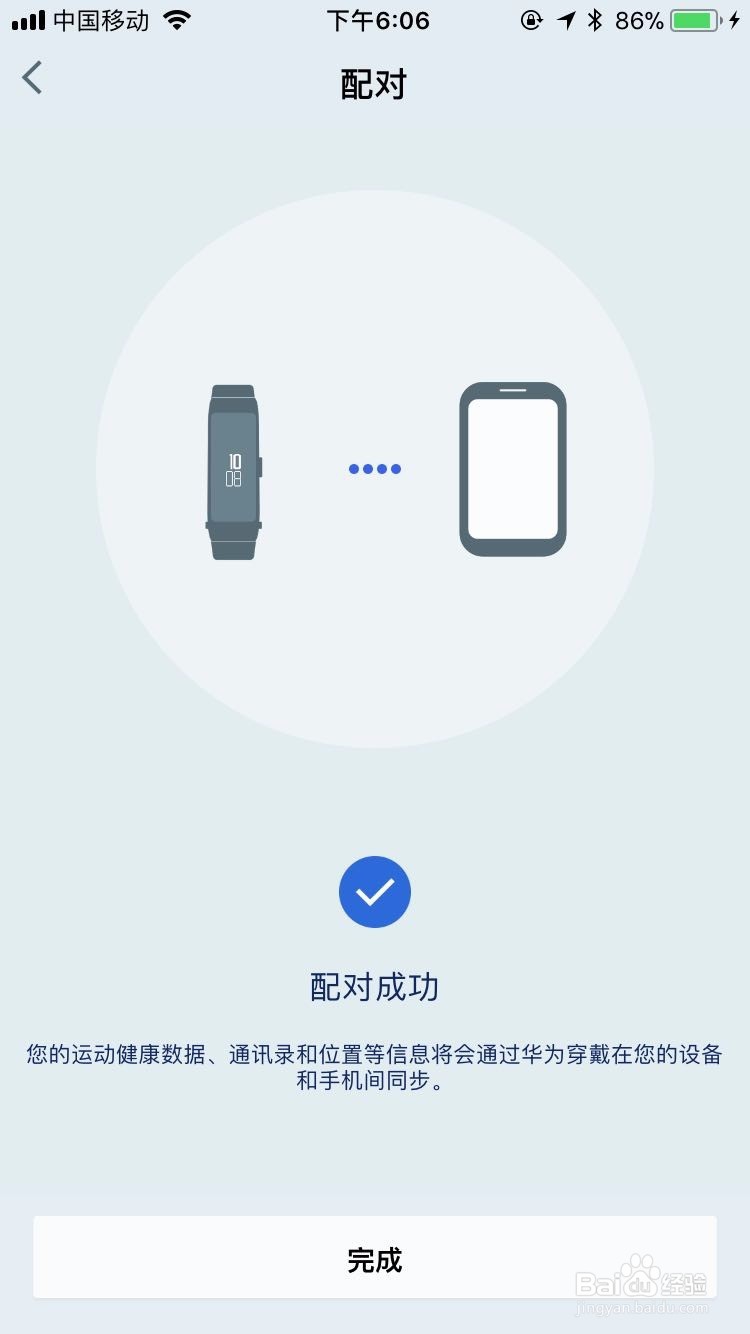Tap the blue checkmark success icon
The width and height of the screenshot is (750, 1334).
pyautogui.click(x=375, y=892)
